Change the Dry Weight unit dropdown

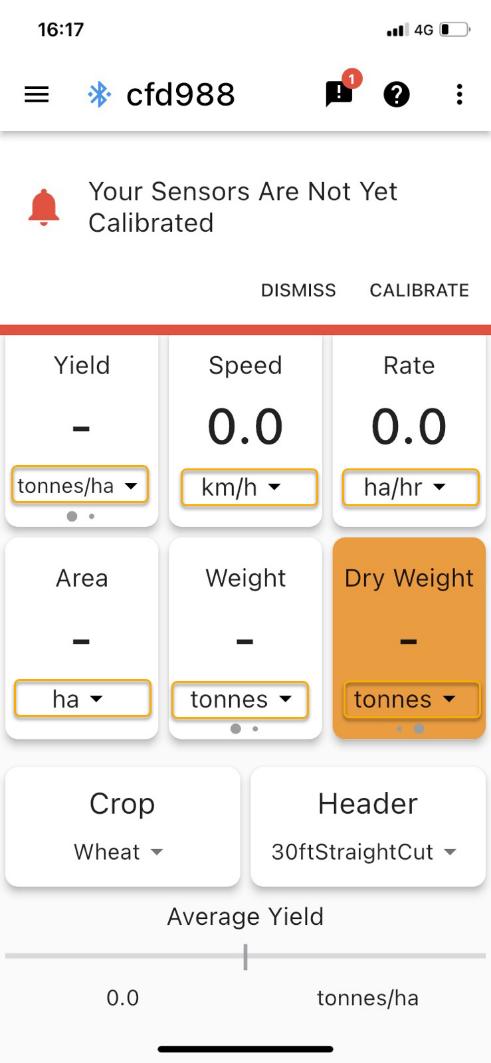tap(412, 700)
